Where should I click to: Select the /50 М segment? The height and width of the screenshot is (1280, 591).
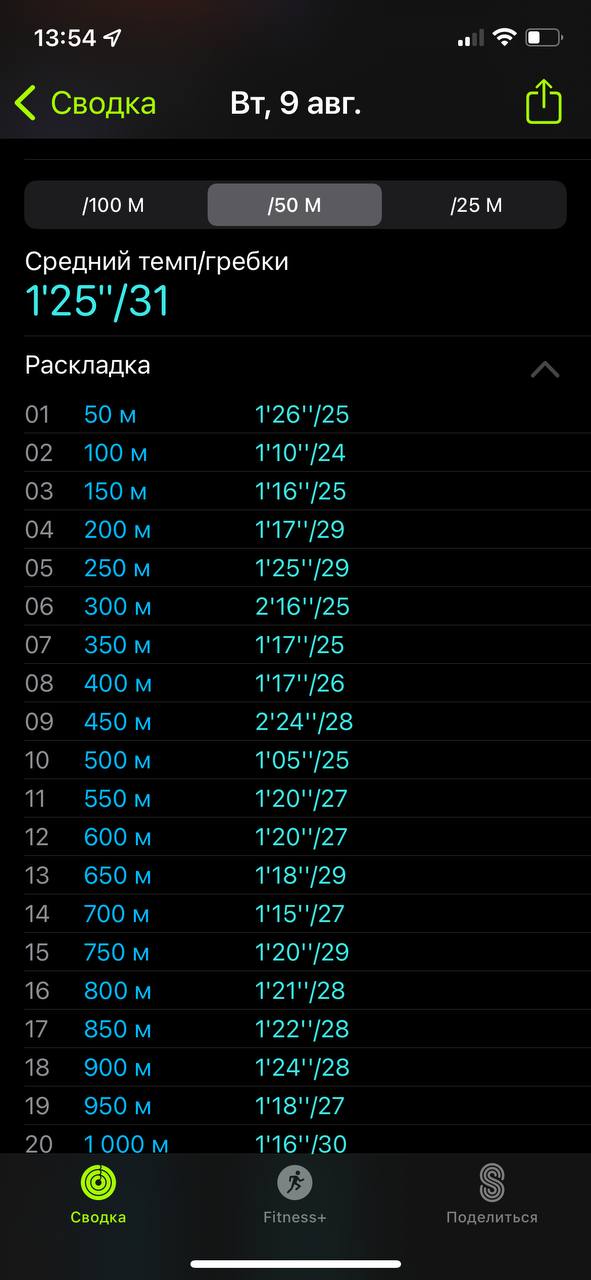tap(294, 205)
